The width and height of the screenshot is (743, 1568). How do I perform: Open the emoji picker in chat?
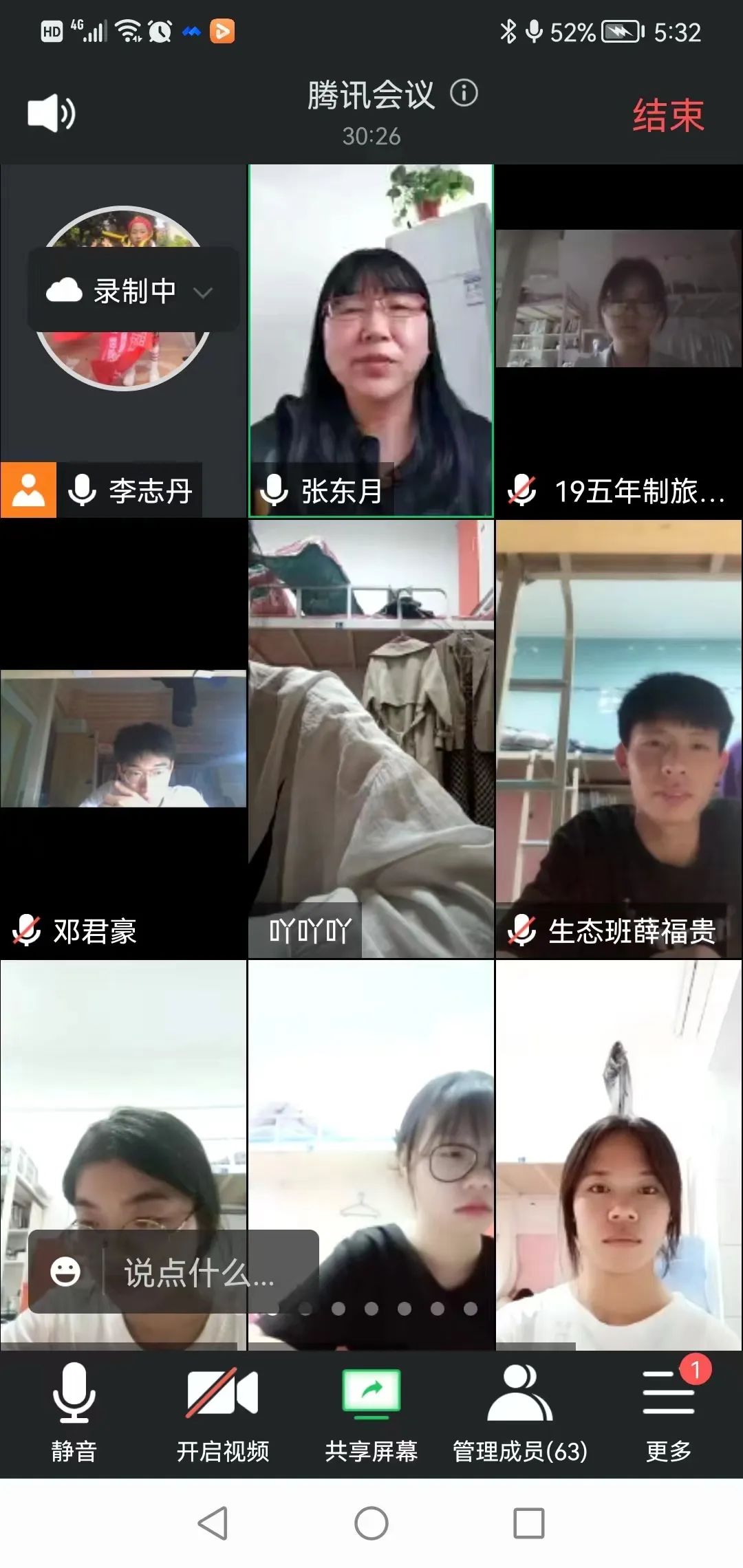pos(65,1272)
